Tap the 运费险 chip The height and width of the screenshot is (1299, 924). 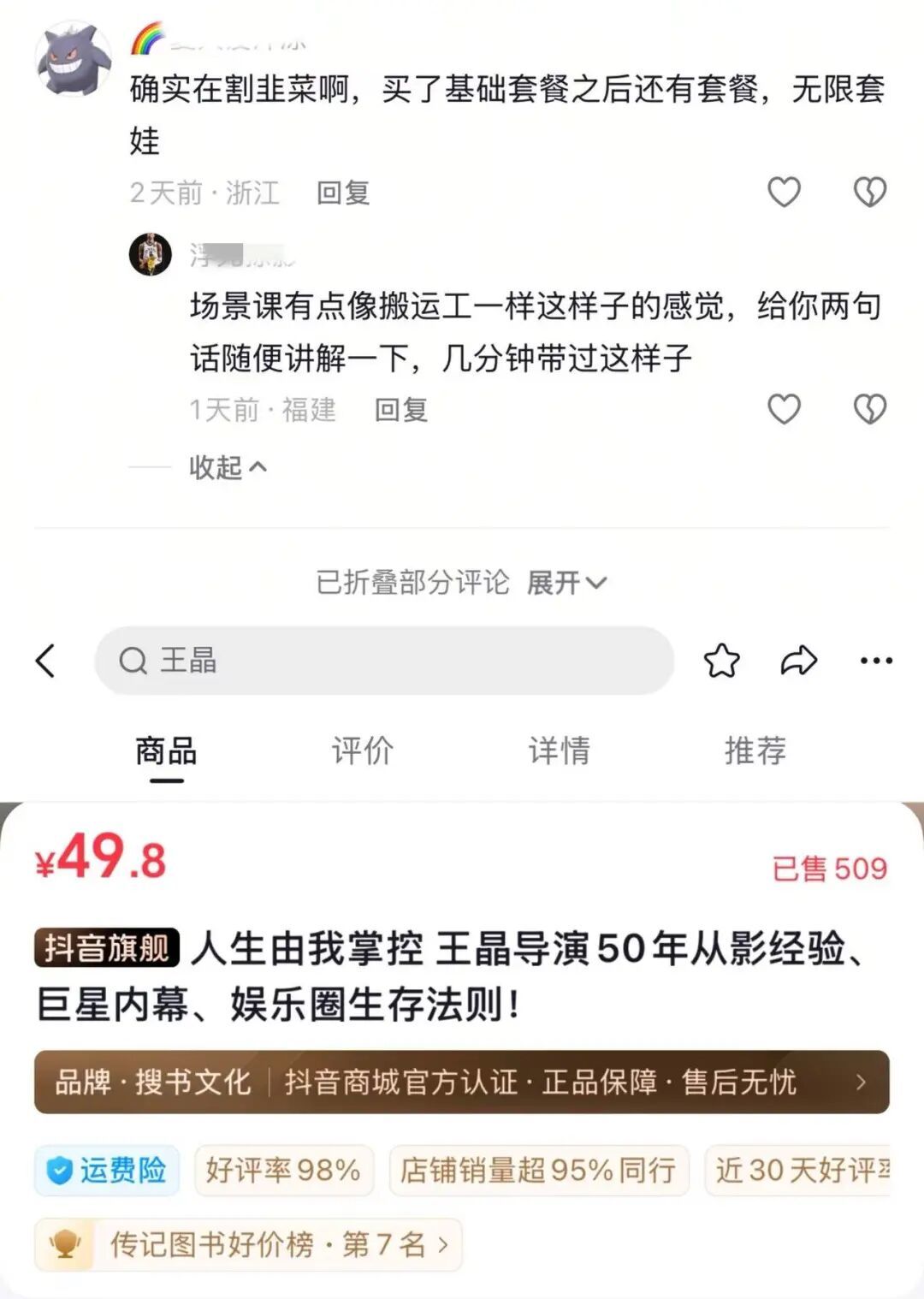[x=107, y=1170]
